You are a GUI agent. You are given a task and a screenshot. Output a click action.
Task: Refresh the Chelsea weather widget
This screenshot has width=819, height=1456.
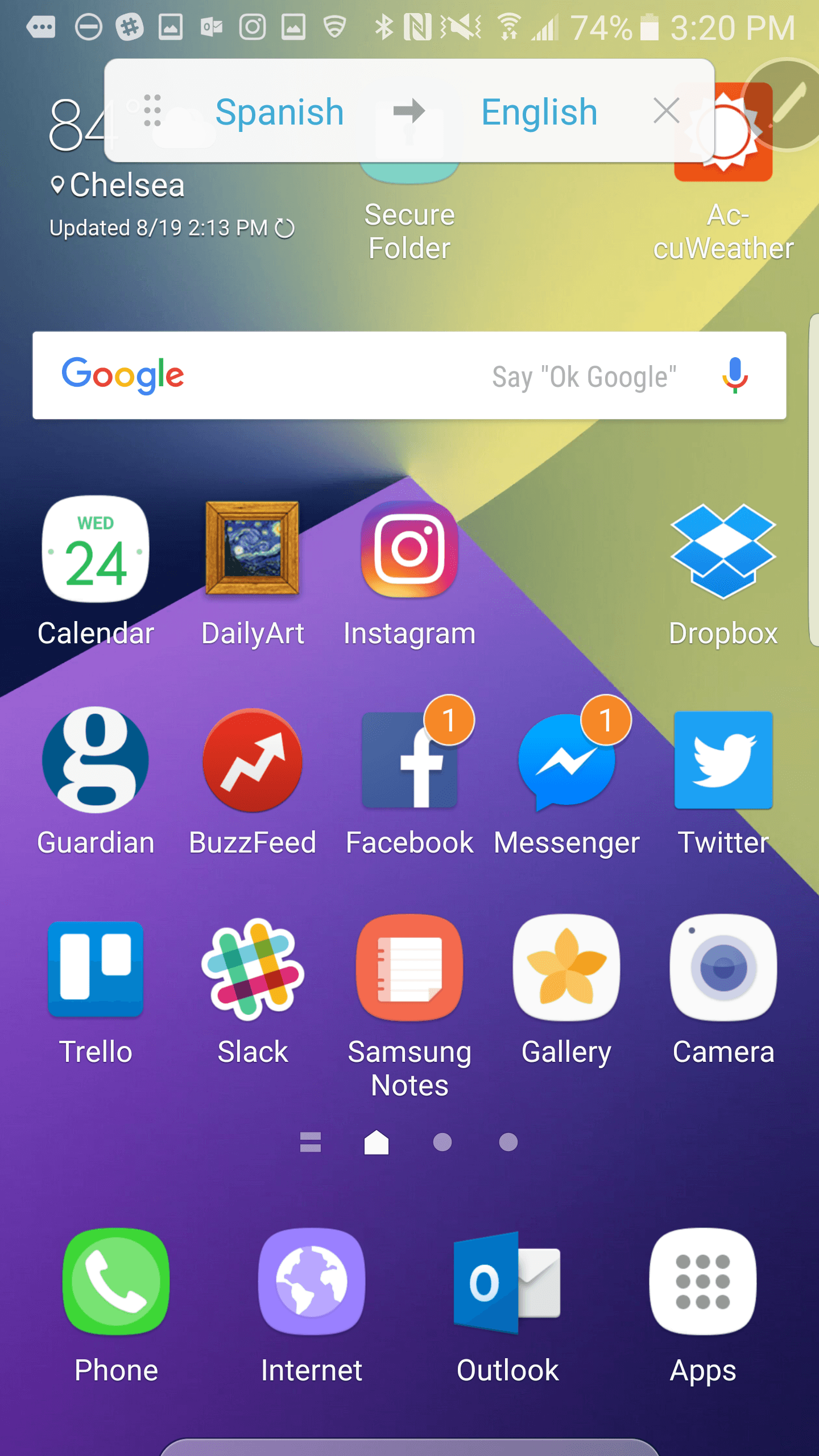[286, 227]
